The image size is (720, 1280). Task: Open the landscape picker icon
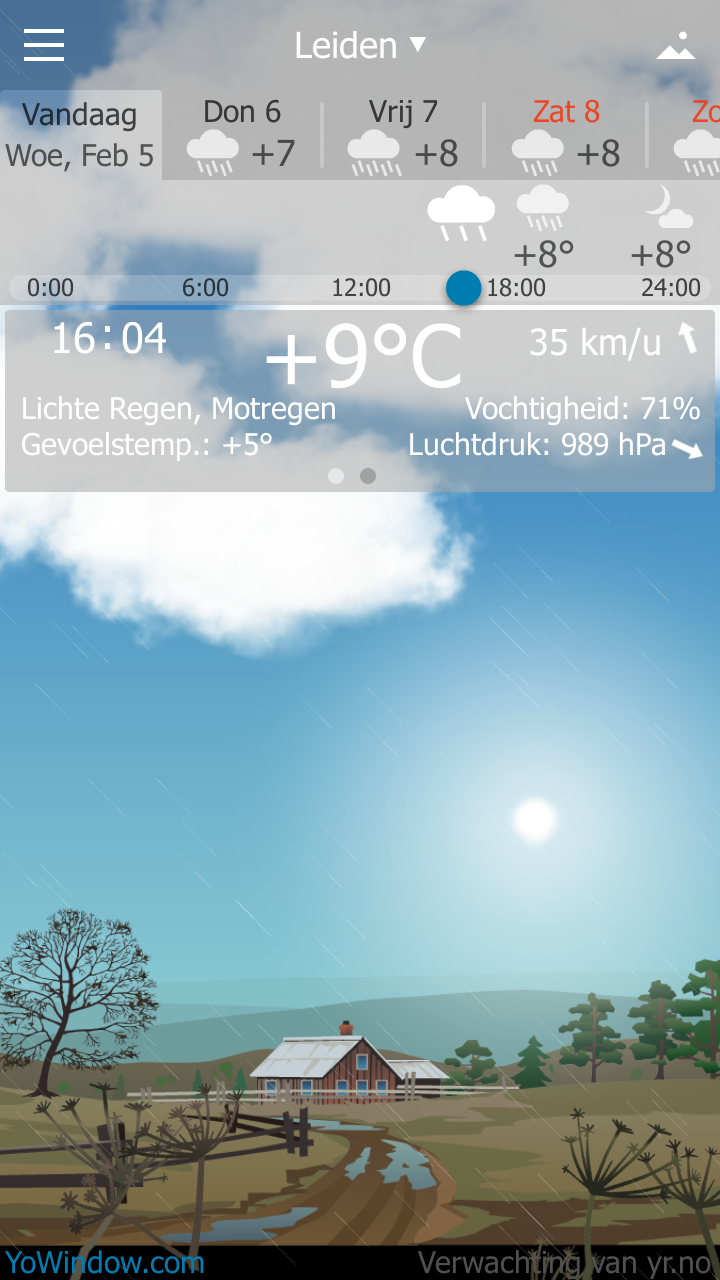676,46
